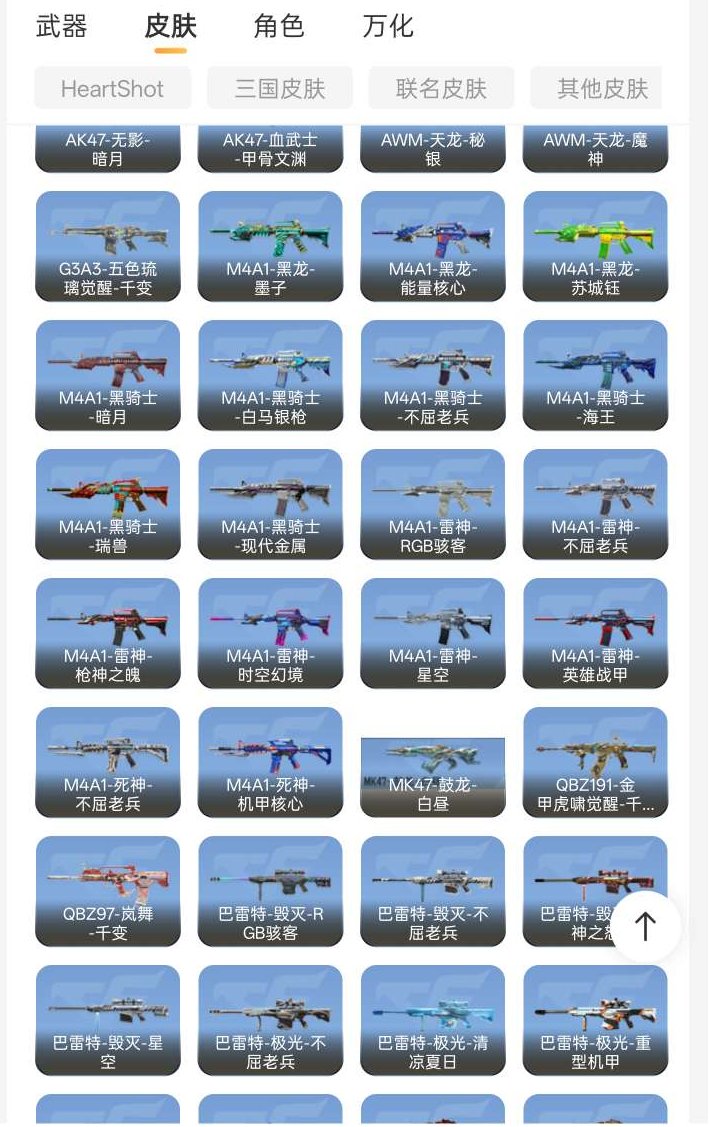This screenshot has width=709, height=1127.
Task: Tap the scroll-to-top arrow button
Action: tap(646, 926)
